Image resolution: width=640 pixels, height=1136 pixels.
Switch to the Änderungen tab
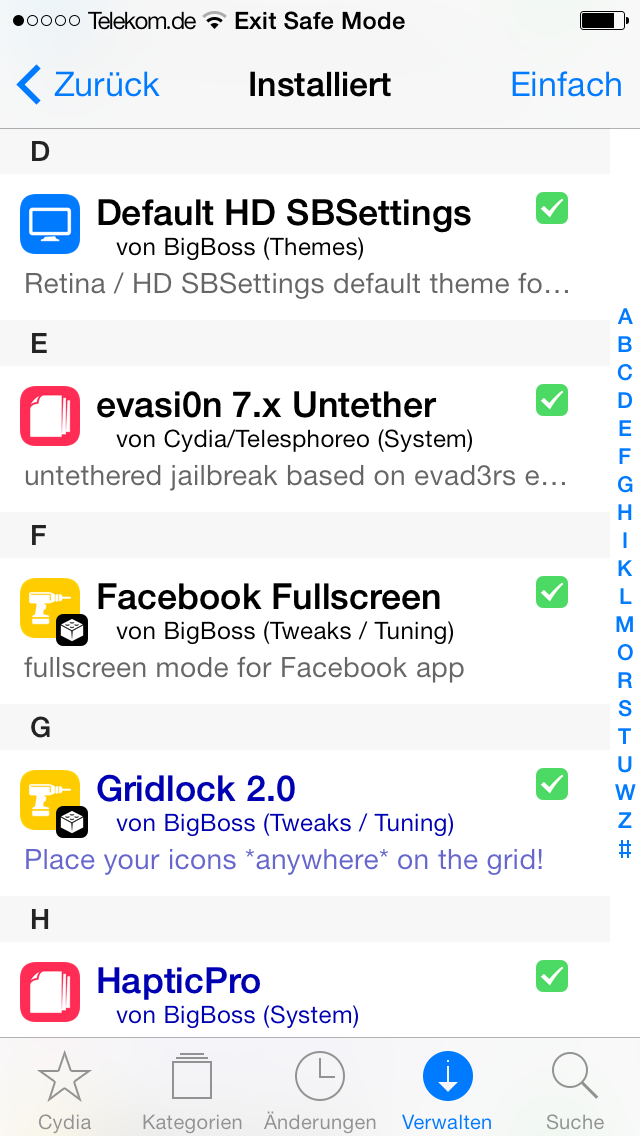(320, 1090)
